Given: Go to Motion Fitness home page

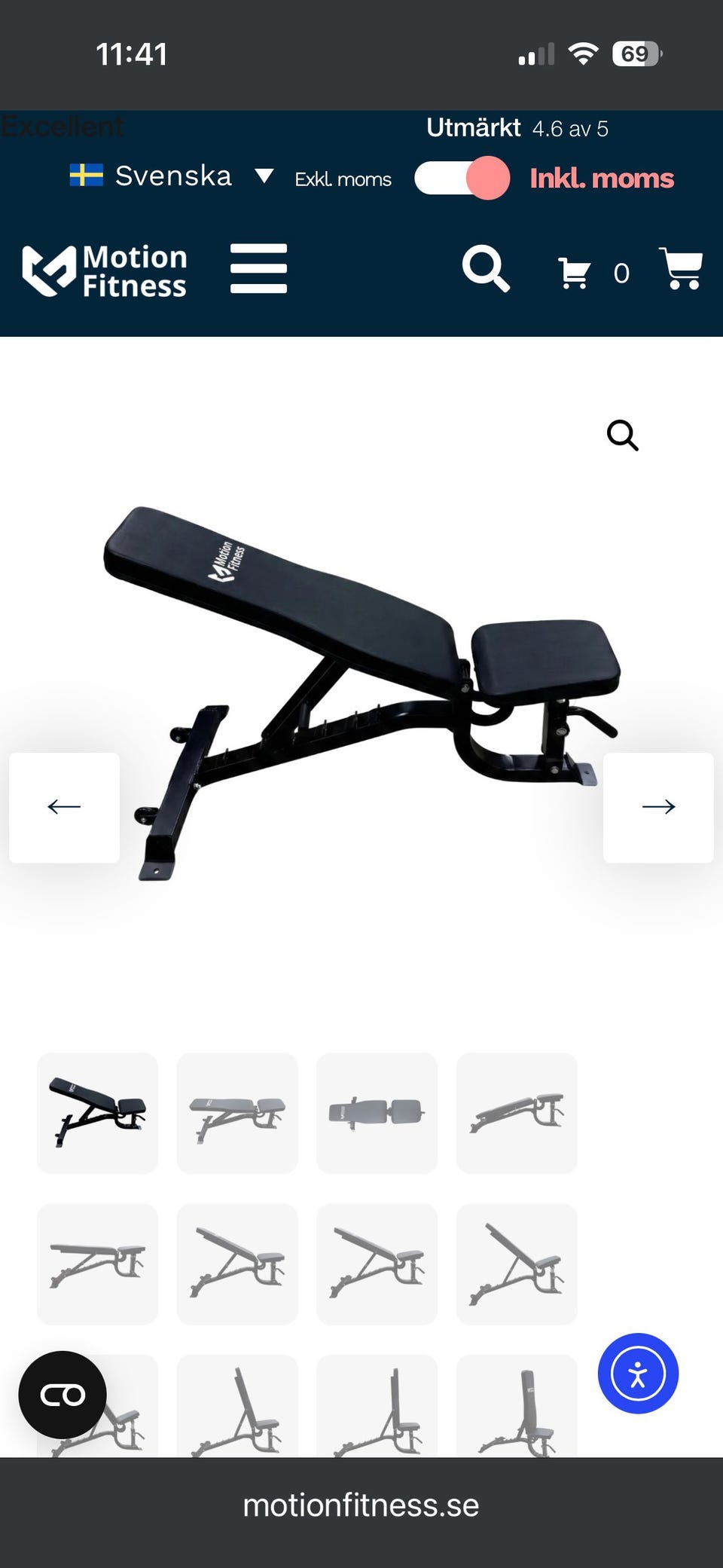Looking at the screenshot, I should 105,271.
